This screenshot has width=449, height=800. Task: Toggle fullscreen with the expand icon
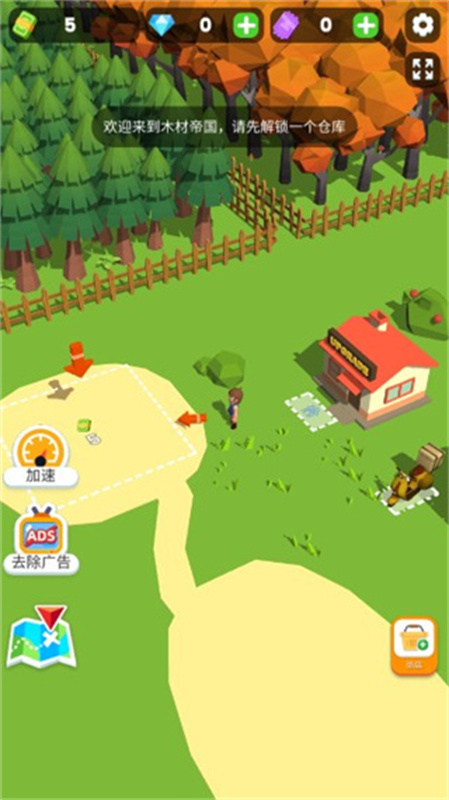pyautogui.click(x=422, y=69)
